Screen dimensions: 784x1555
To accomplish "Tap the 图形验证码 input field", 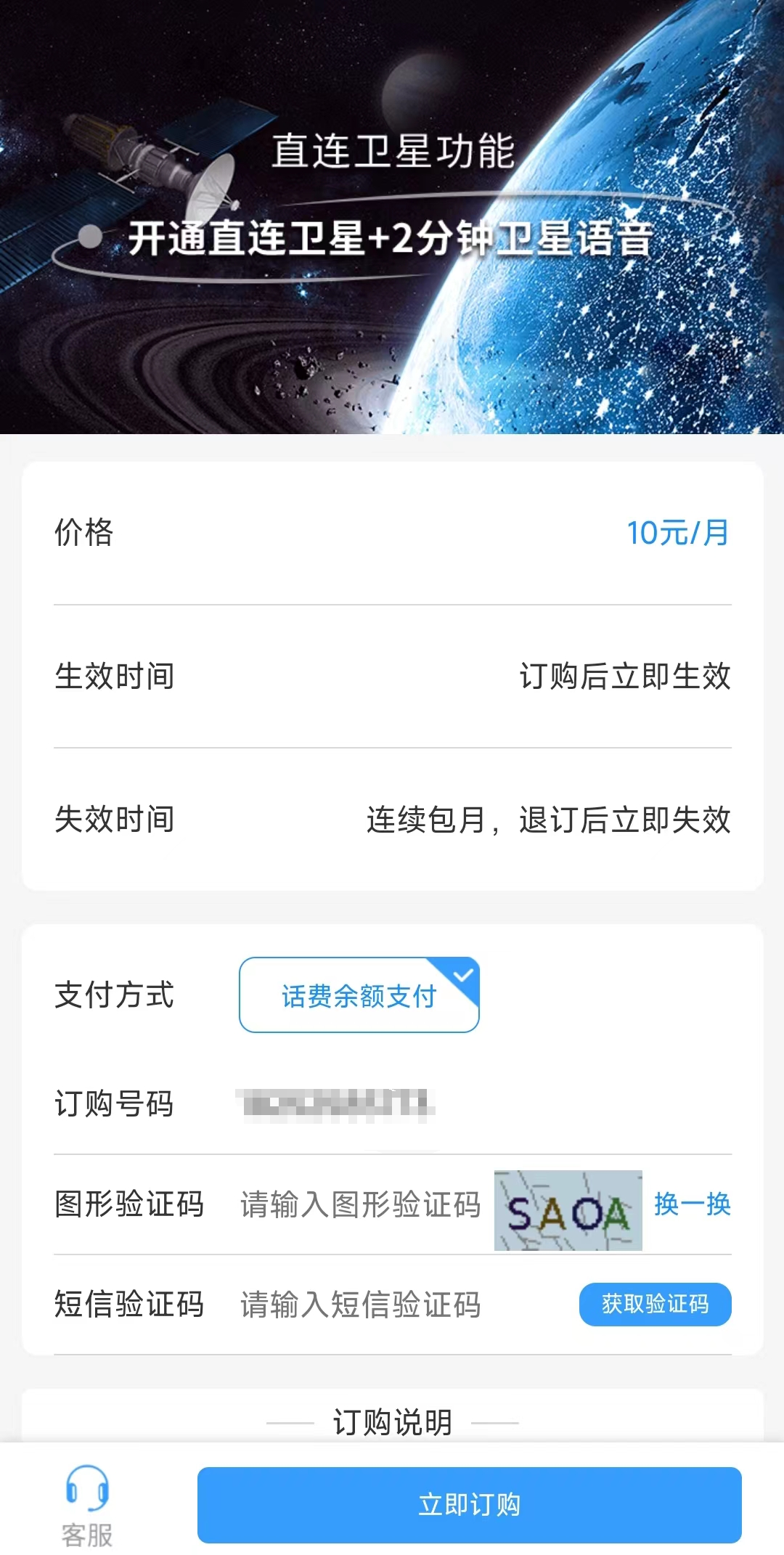I will coord(360,1205).
